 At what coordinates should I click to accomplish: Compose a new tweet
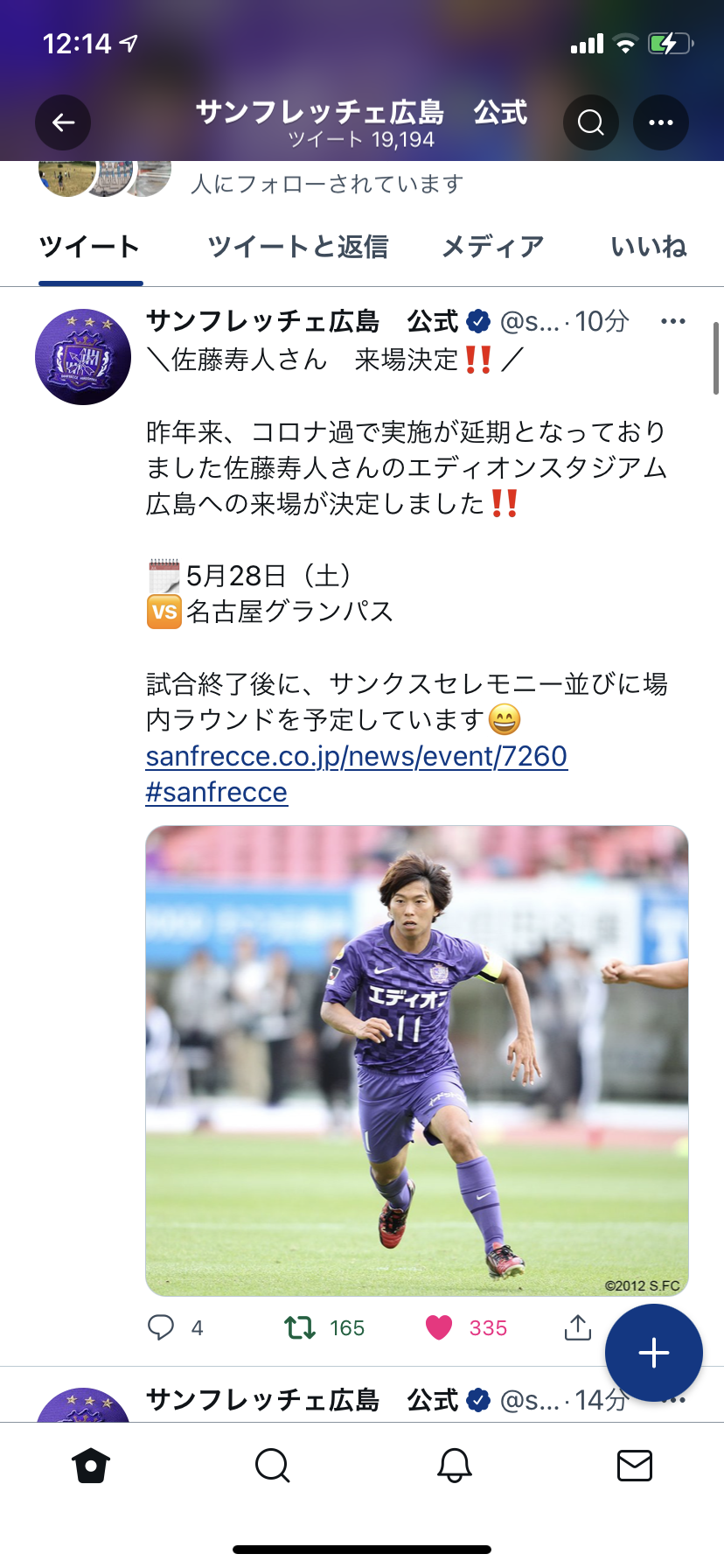(654, 1353)
